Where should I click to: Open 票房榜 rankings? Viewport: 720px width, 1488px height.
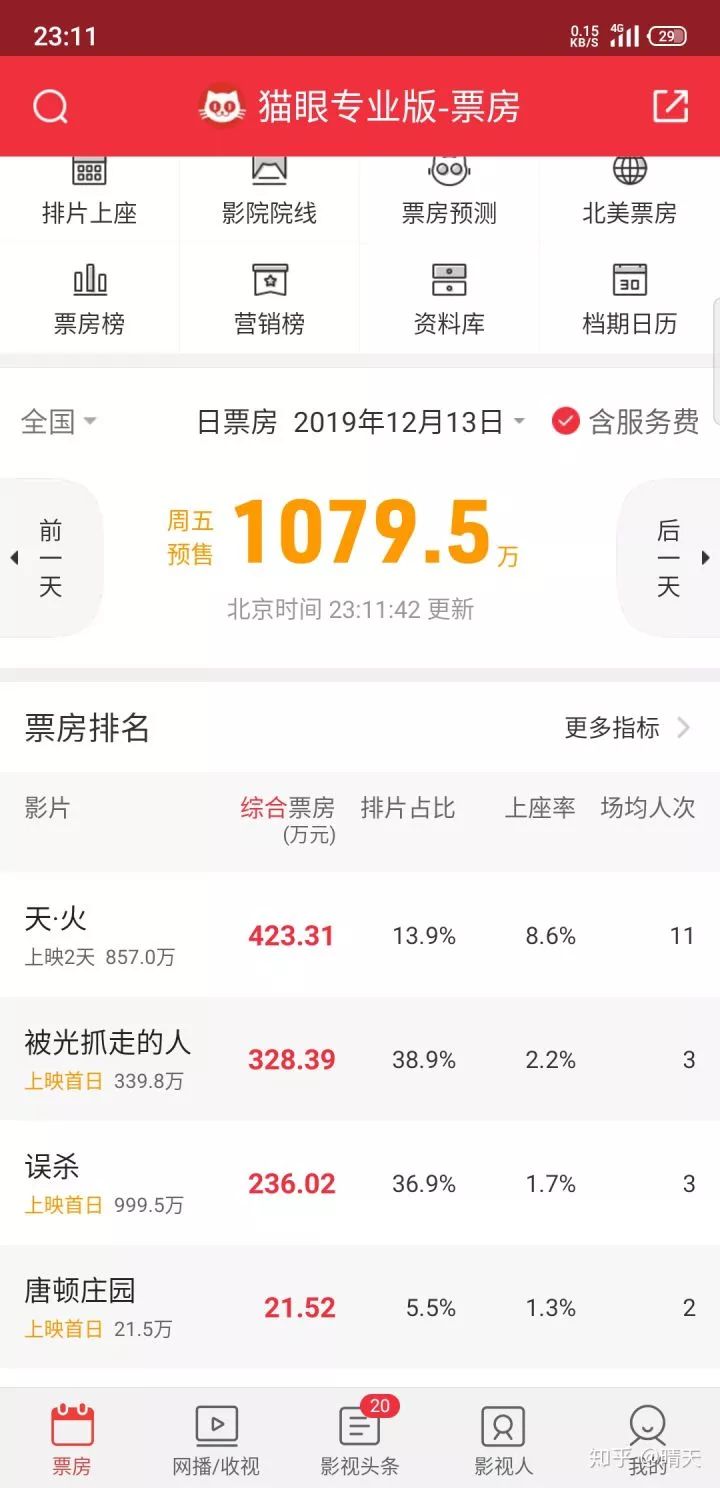89,299
